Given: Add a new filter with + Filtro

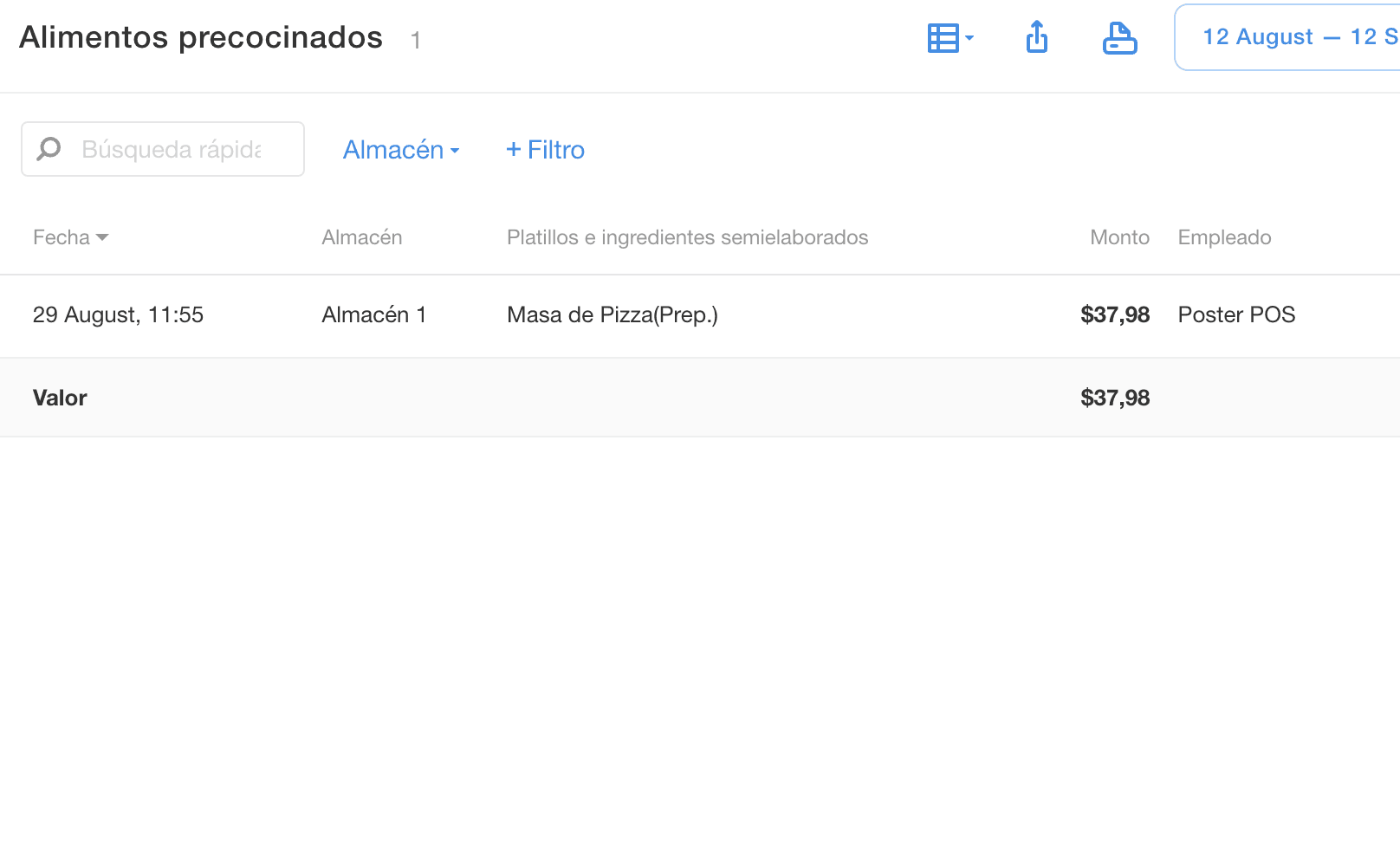Looking at the screenshot, I should click(545, 150).
